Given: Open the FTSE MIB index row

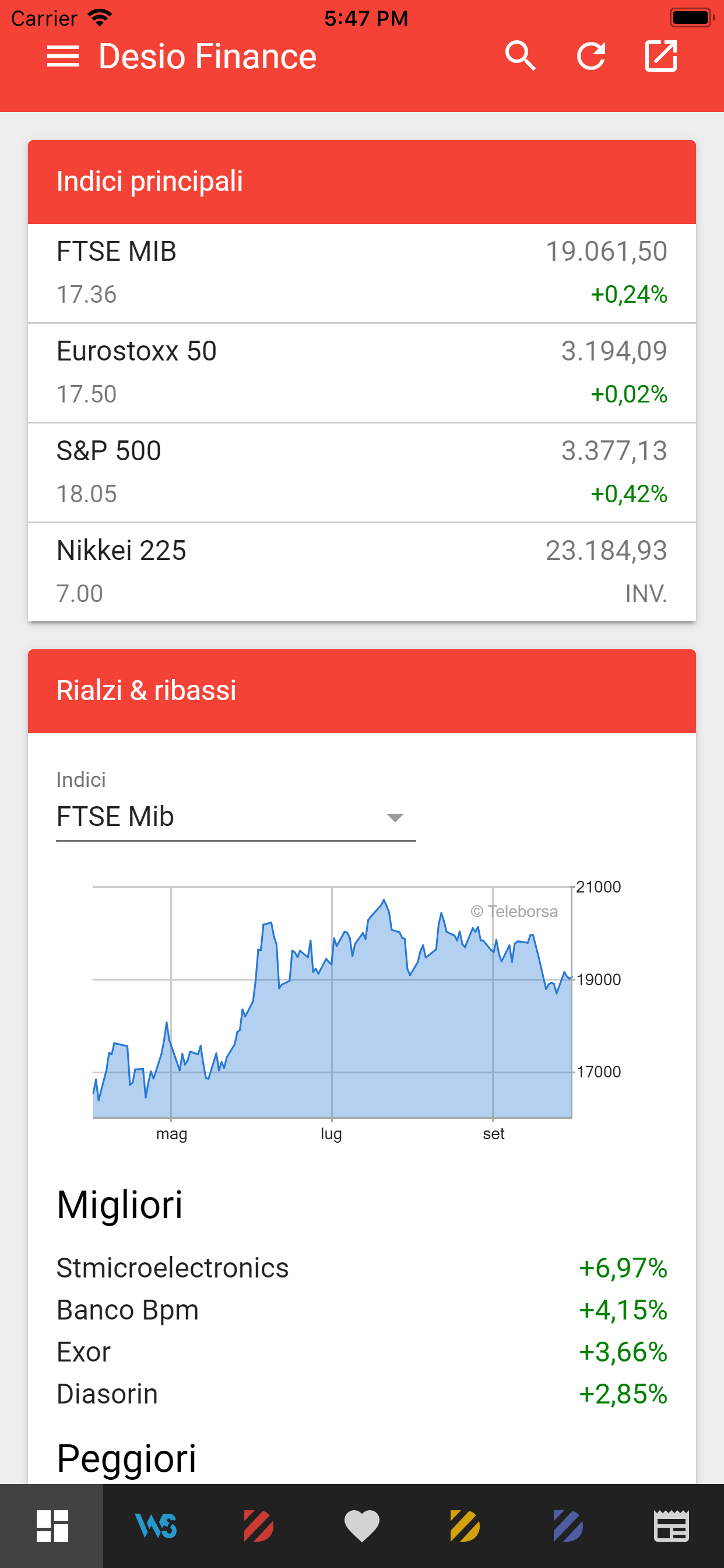Looking at the screenshot, I should pyautogui.click(x=361, y=272).
